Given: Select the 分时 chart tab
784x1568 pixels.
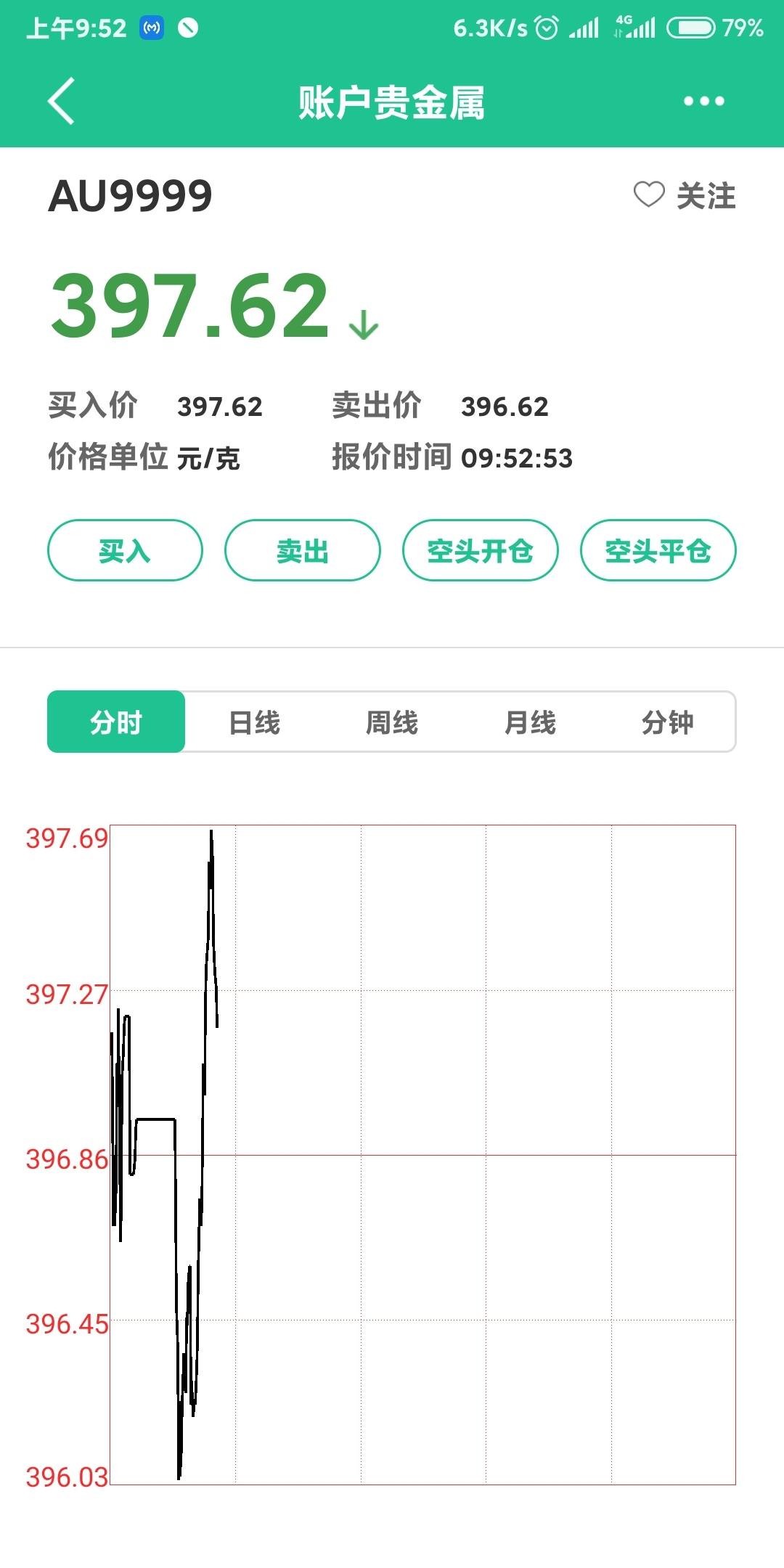Looking at the screenshot, I should click(x=116, y=722).
